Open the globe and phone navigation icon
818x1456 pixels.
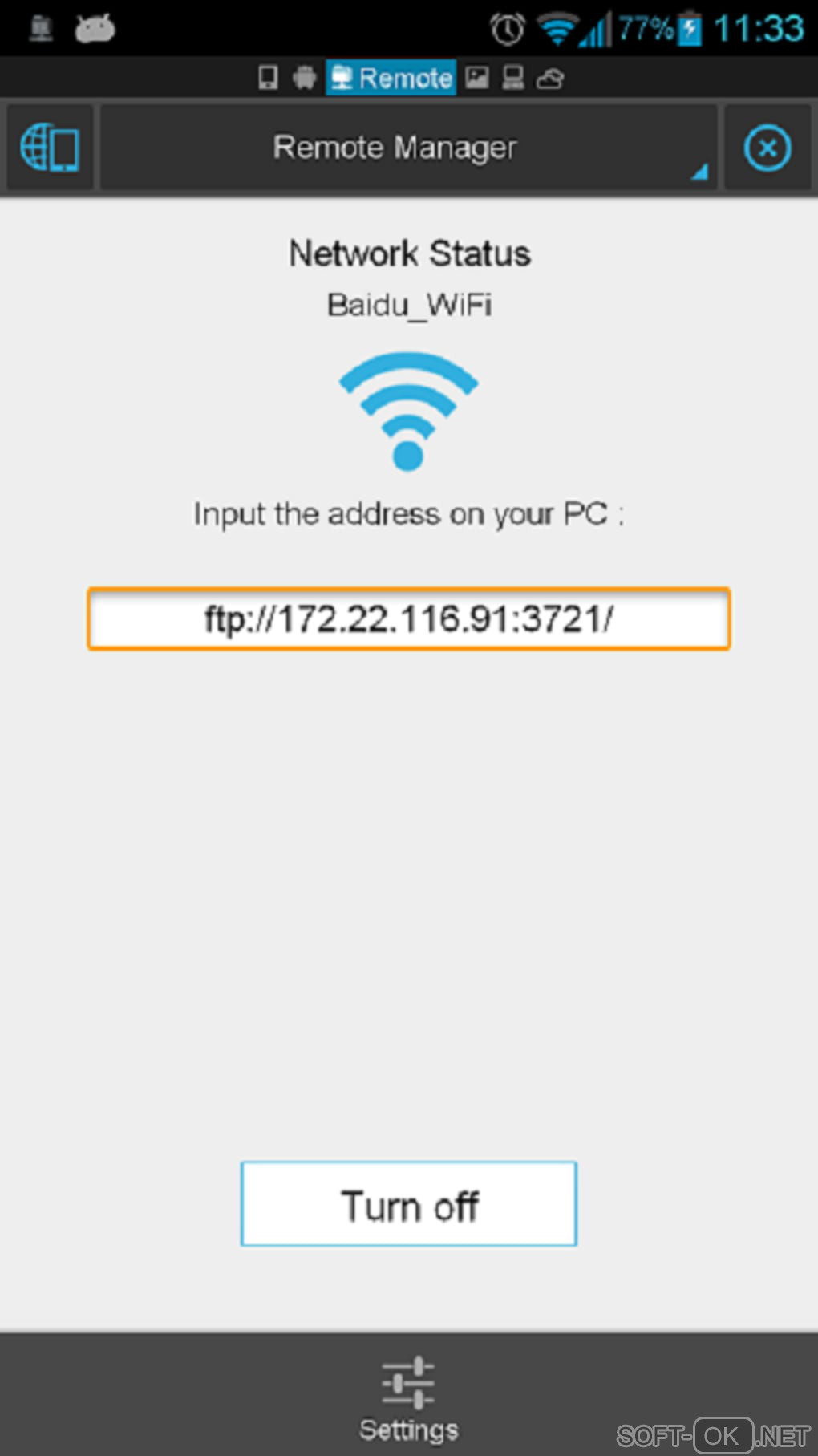coord(49,148)
